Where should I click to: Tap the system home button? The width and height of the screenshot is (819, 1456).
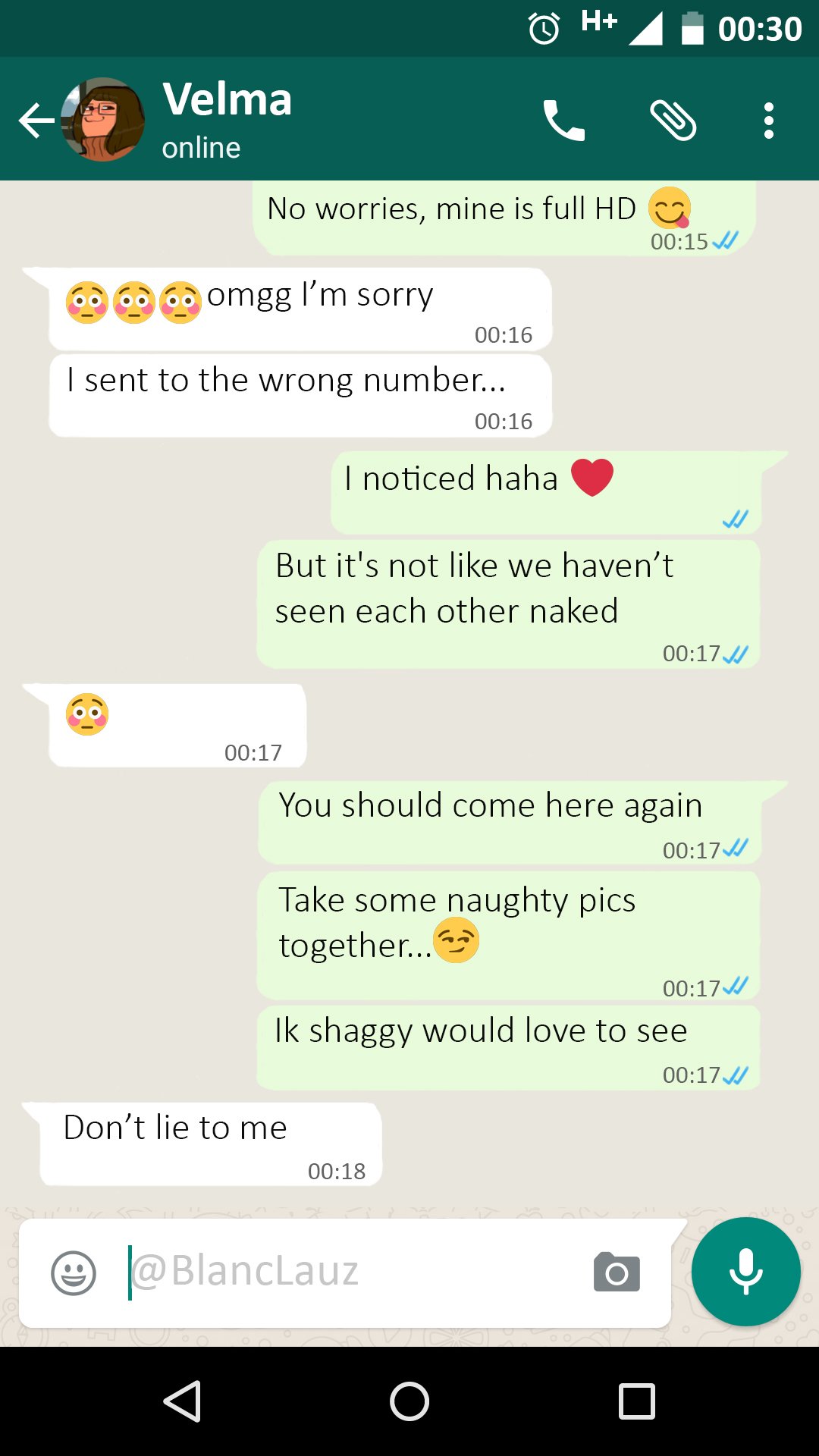coord(409,1401)
